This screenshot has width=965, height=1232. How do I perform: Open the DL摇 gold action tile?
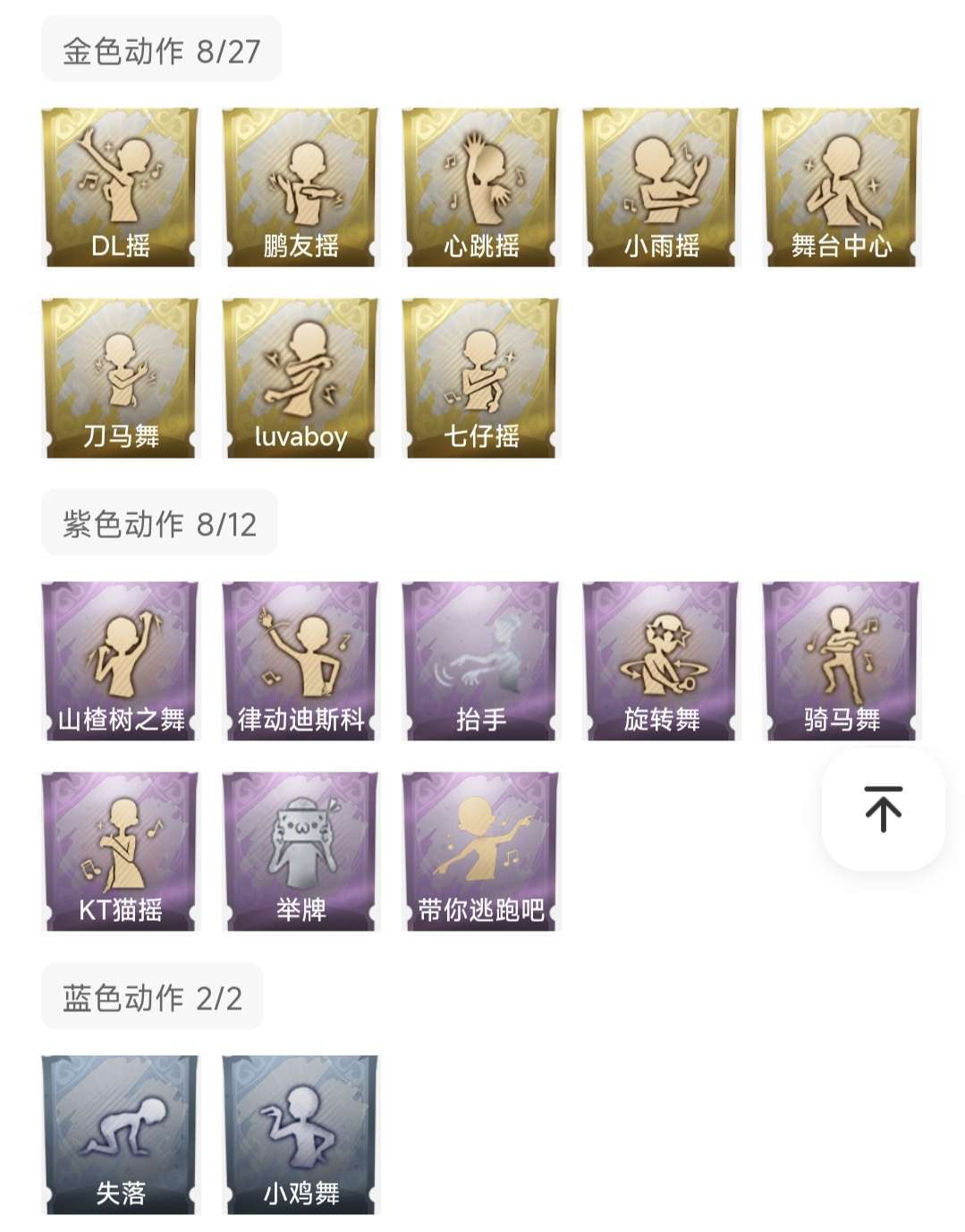tap(121, 187)
